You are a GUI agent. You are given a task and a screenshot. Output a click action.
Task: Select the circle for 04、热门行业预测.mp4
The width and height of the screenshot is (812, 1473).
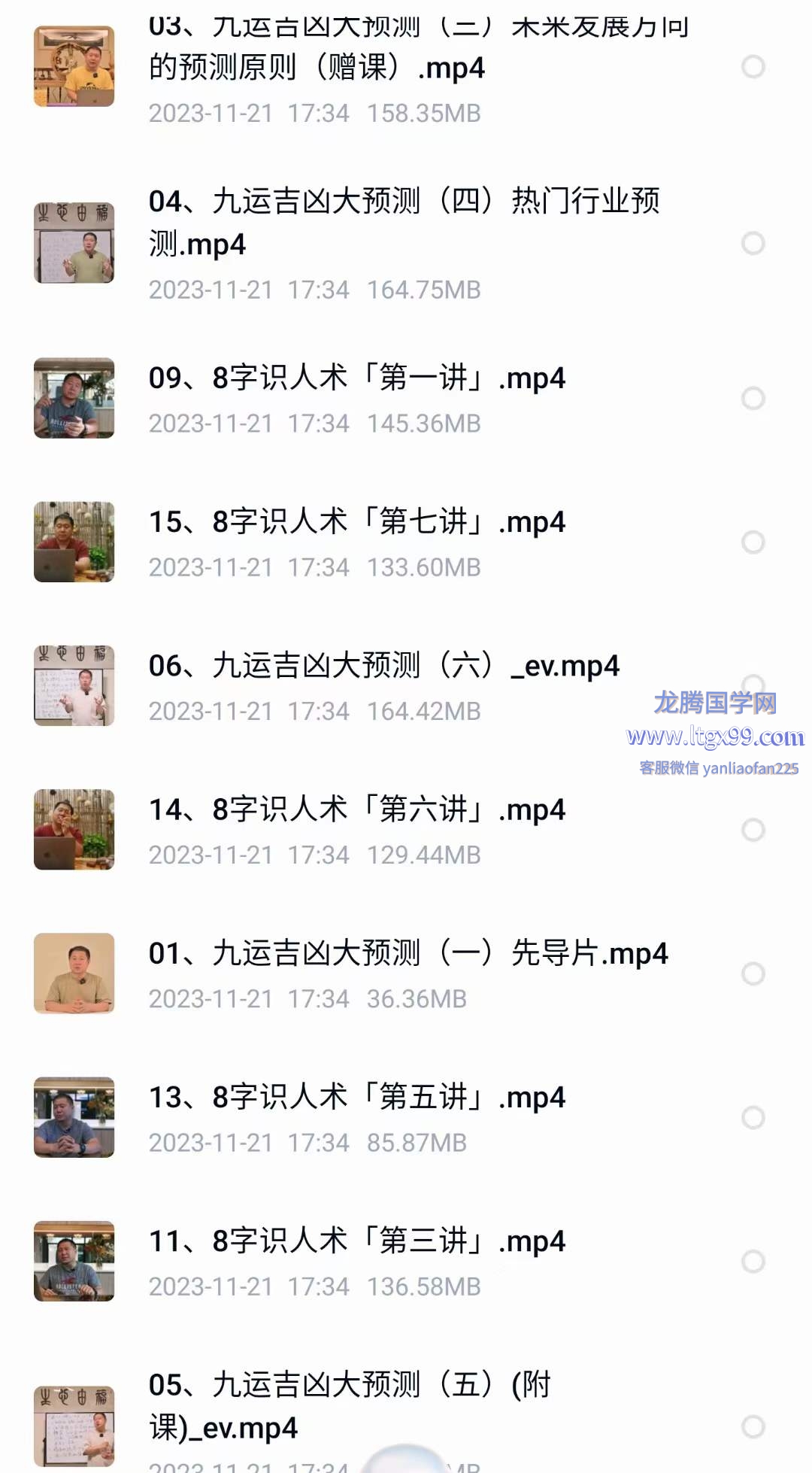pos(753,243)
